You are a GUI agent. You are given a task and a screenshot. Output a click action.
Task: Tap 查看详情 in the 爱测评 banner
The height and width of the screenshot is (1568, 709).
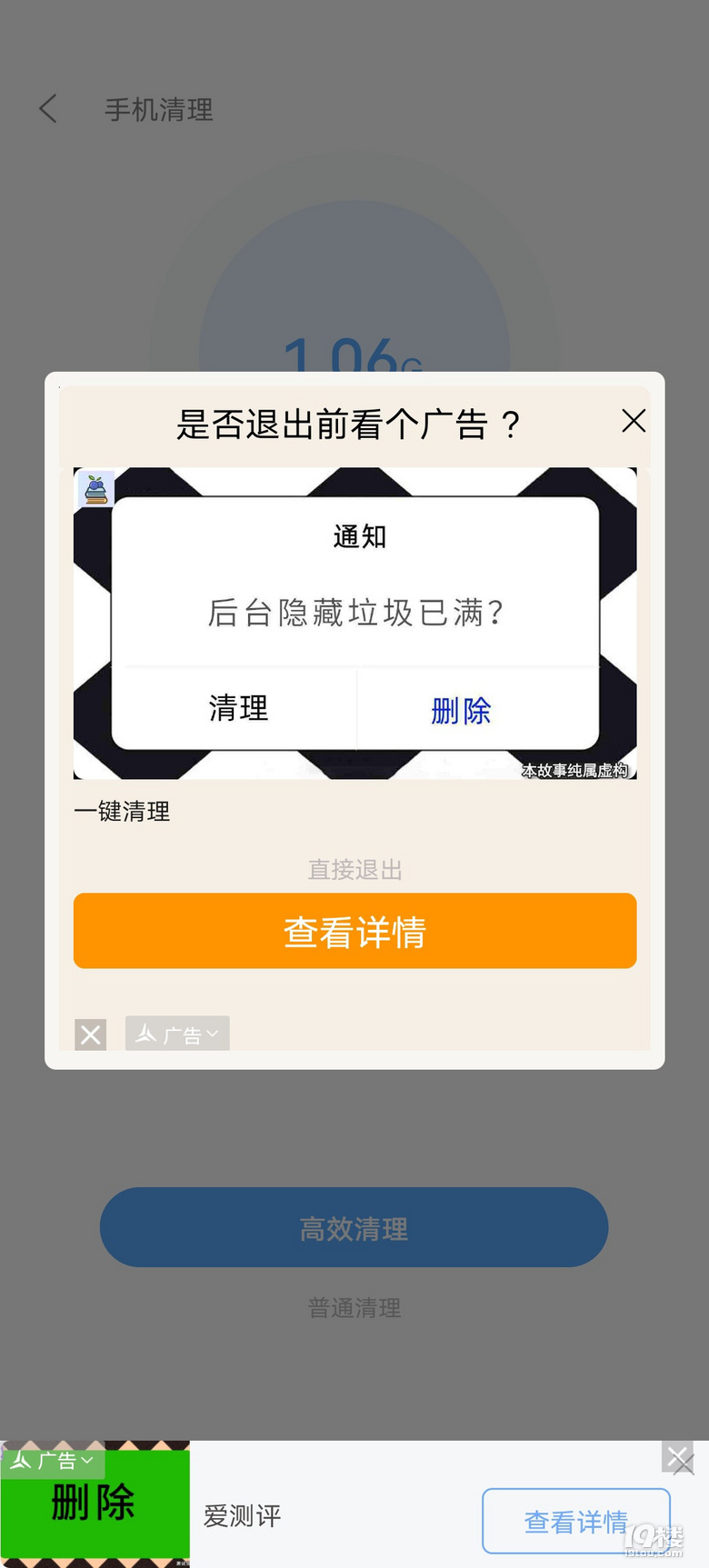(575, 1521)
